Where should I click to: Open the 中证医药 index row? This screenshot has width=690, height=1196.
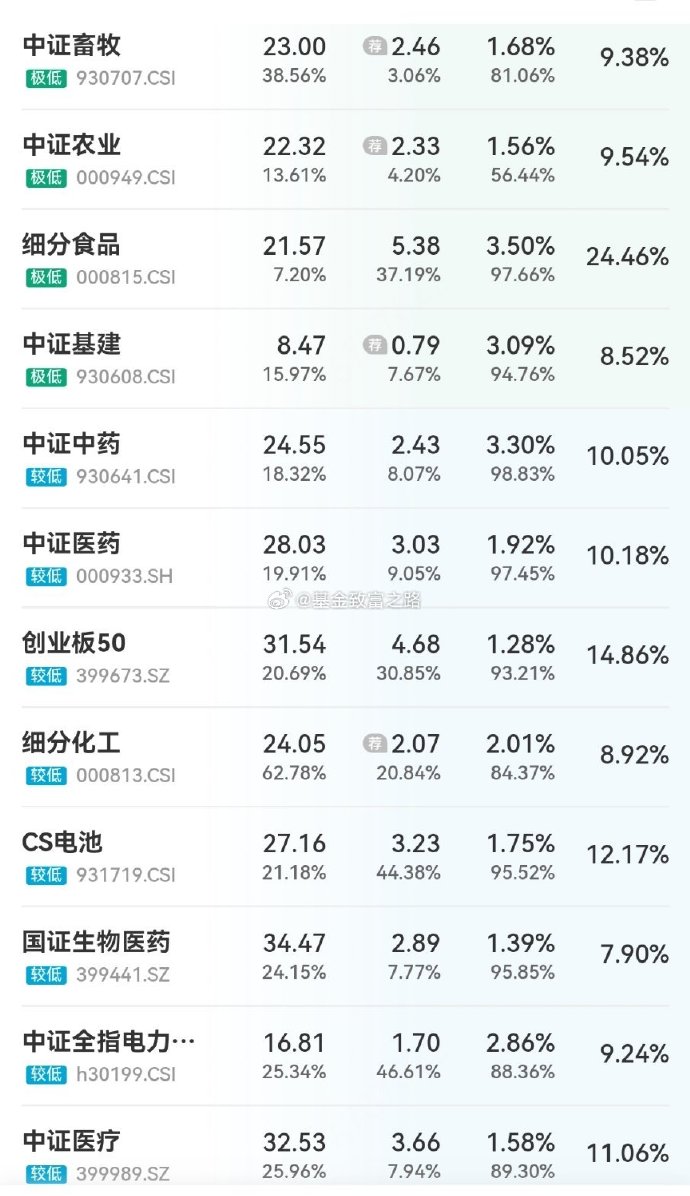point(72,544)
